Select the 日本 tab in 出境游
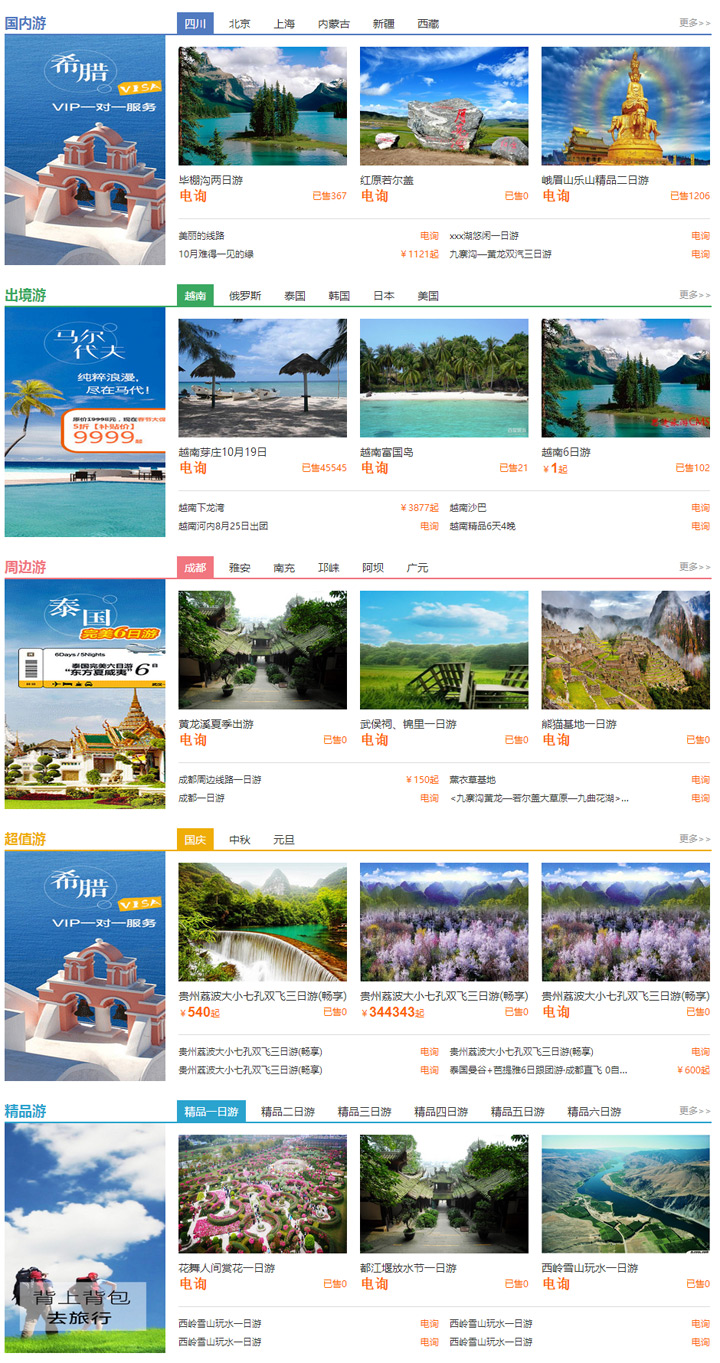Image resolution: width=720 pixels, height=1363 pixels. (383, 295)
